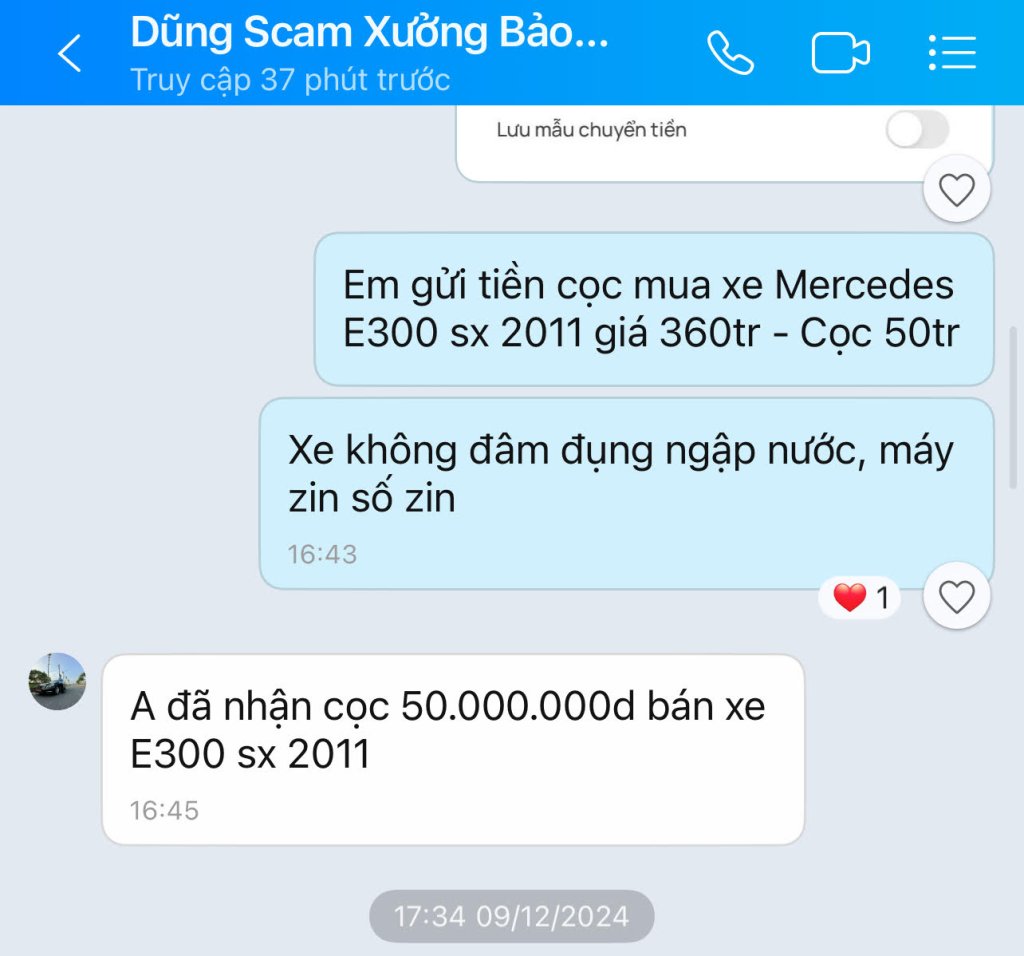
Task: Open the chat options menu
Action: 951,53
